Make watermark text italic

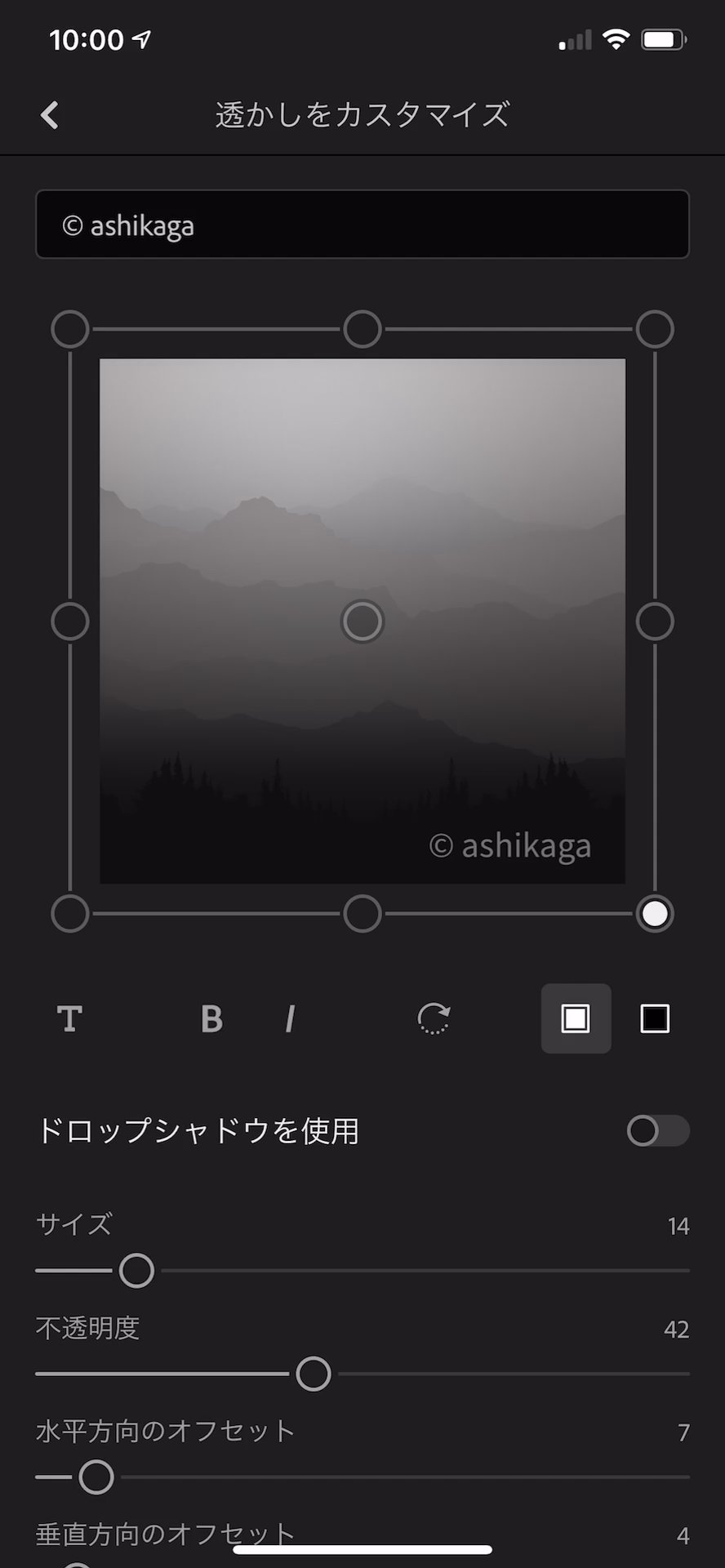pos(290,1018)
